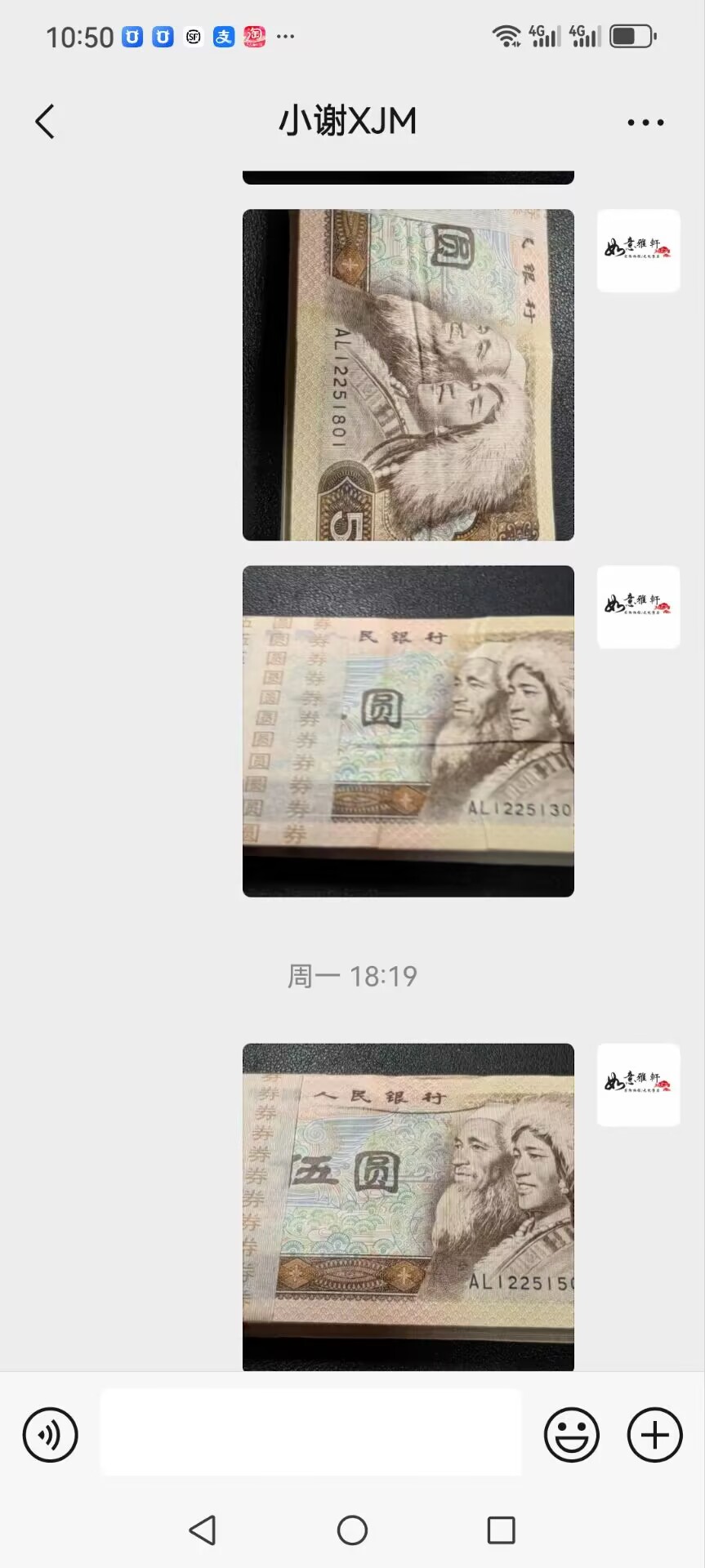Open banknote photo sent after 周一 18:19
This screenshot has height=1568, width=705.
click(408, 1207)
